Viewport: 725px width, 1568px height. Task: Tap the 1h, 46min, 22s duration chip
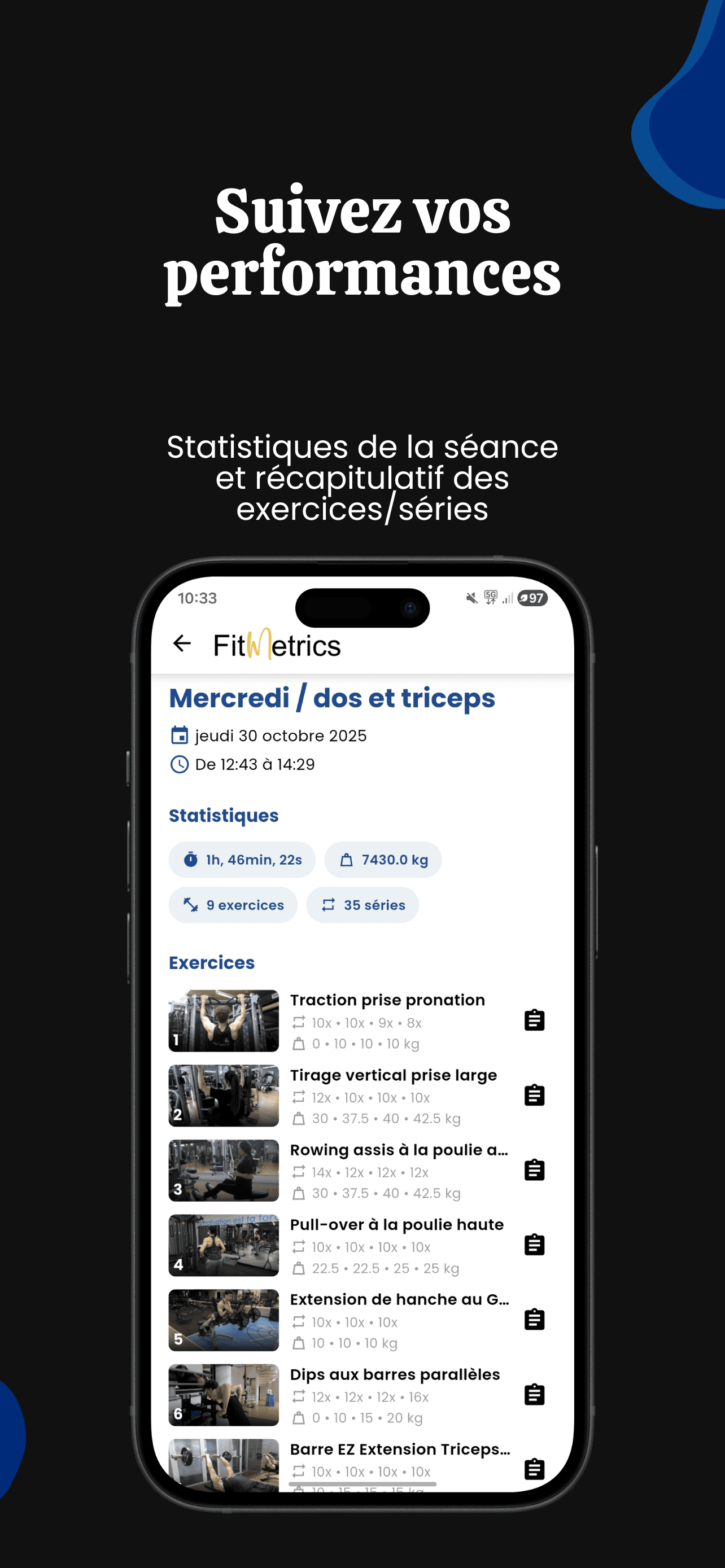(x=242, y=860)
